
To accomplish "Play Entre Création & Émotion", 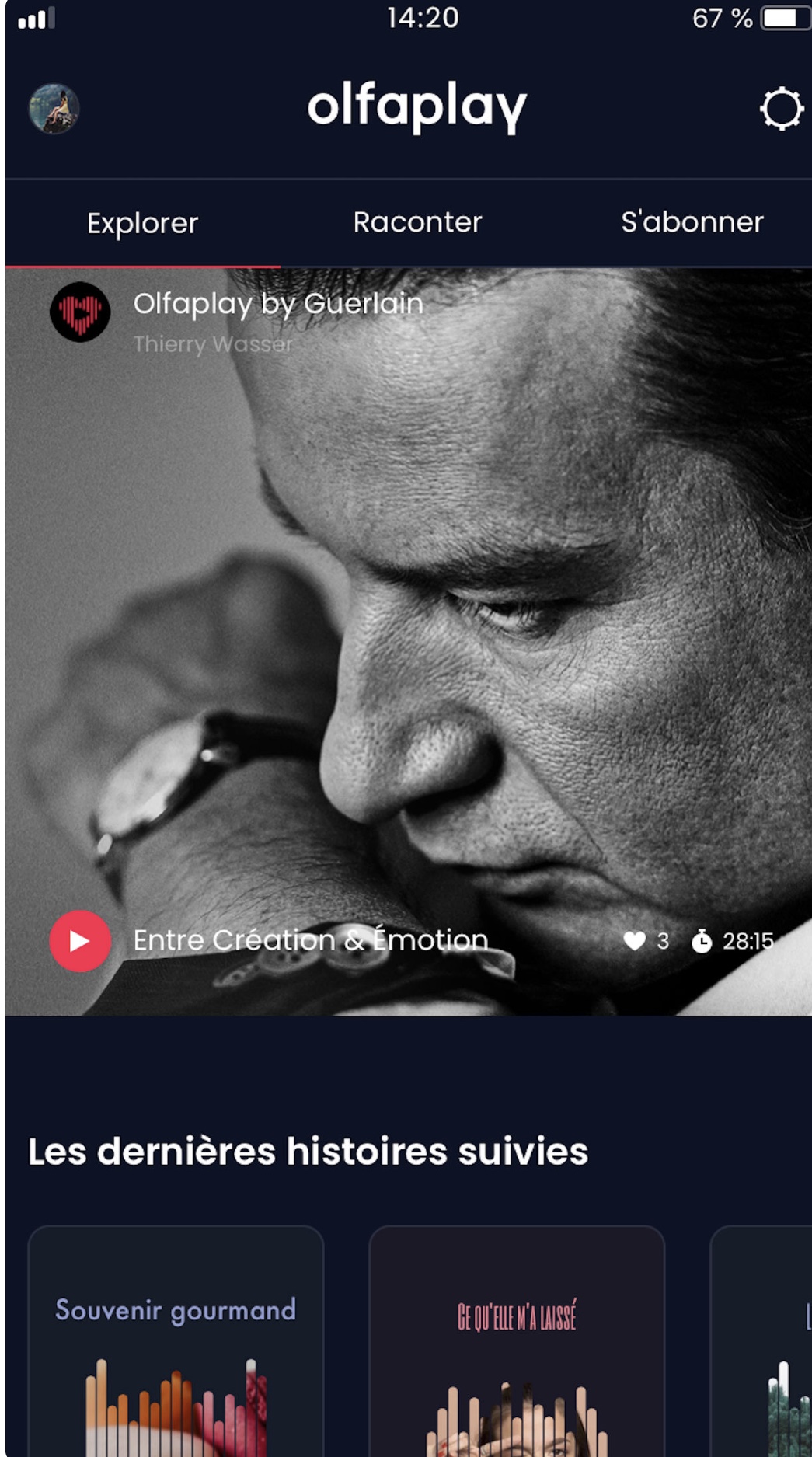I will click(x=80, y=941).
